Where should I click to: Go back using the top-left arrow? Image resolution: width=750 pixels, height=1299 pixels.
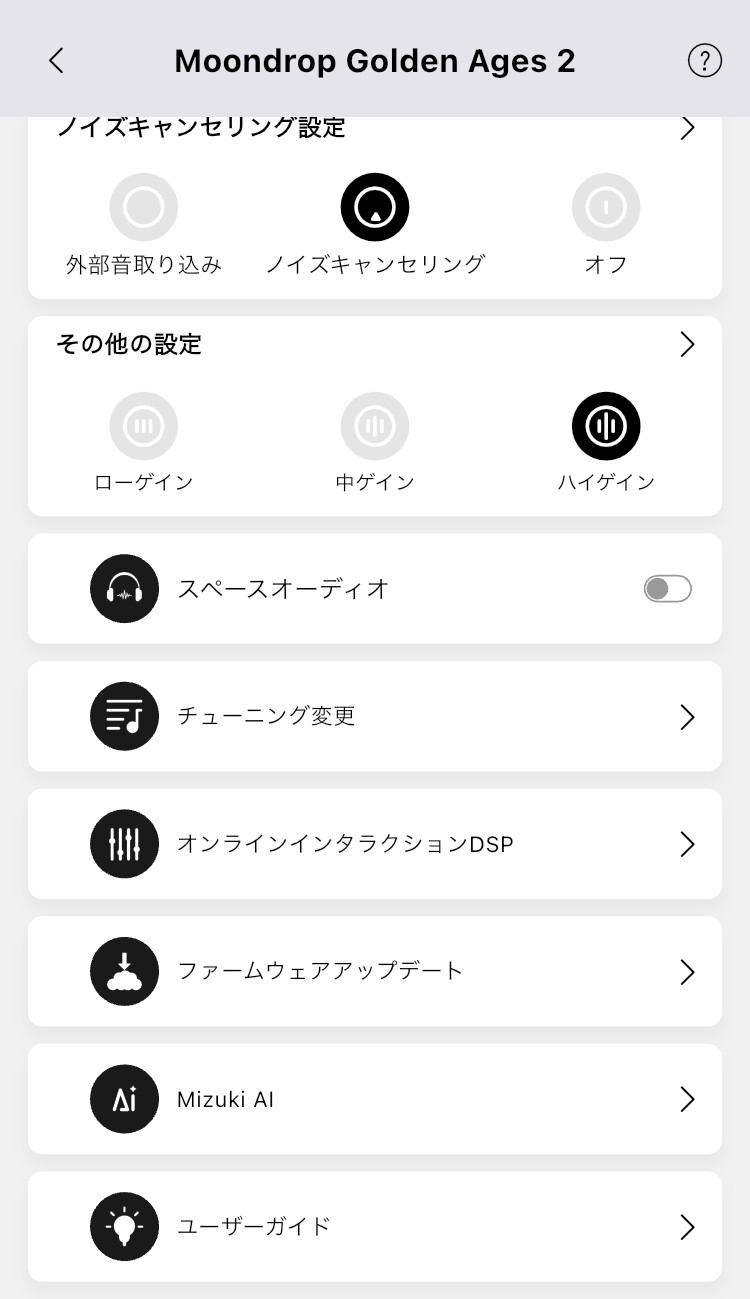click(56, 61)
